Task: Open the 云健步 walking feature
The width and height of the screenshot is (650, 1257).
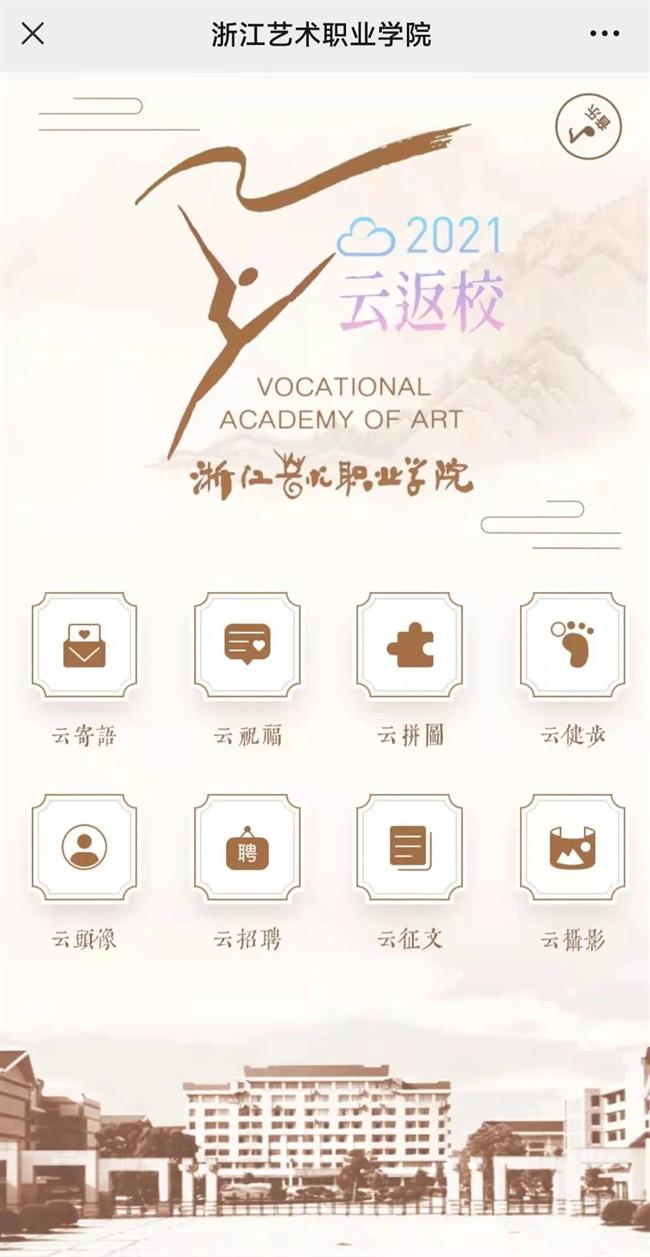Action: point(572,645)
